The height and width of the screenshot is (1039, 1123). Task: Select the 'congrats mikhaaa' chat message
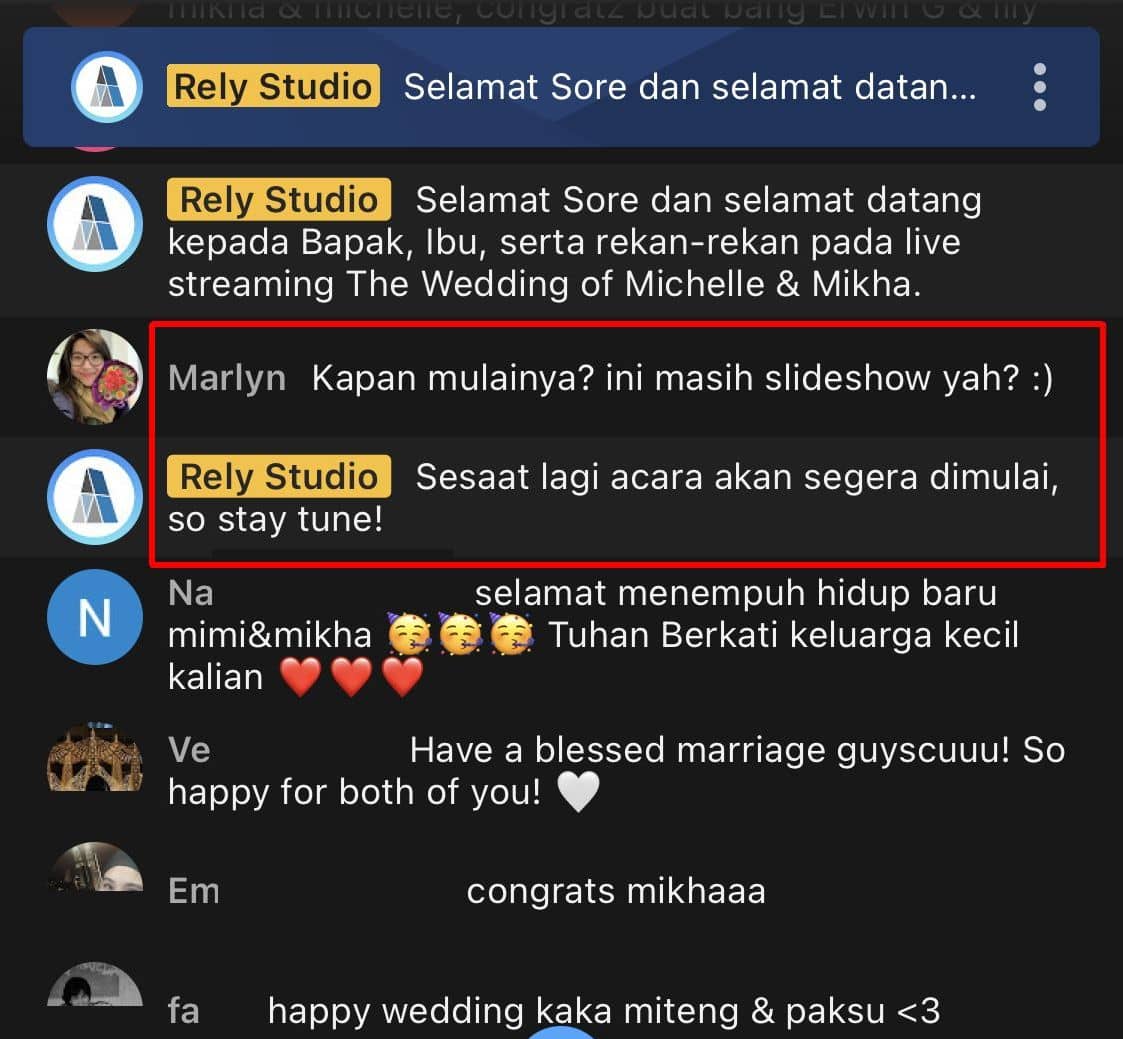[x=615, y=890]
